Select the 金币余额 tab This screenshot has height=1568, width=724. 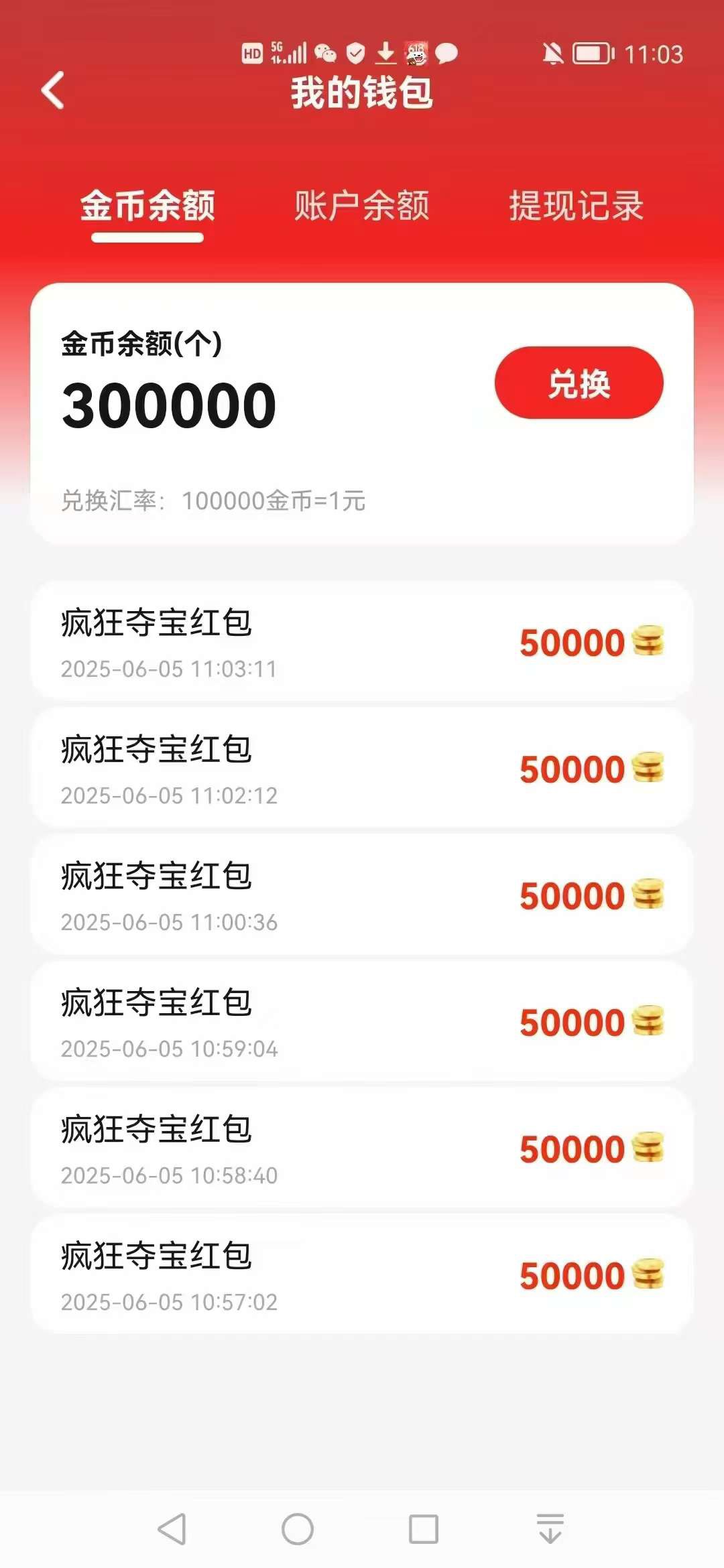(x=147, y=206)
